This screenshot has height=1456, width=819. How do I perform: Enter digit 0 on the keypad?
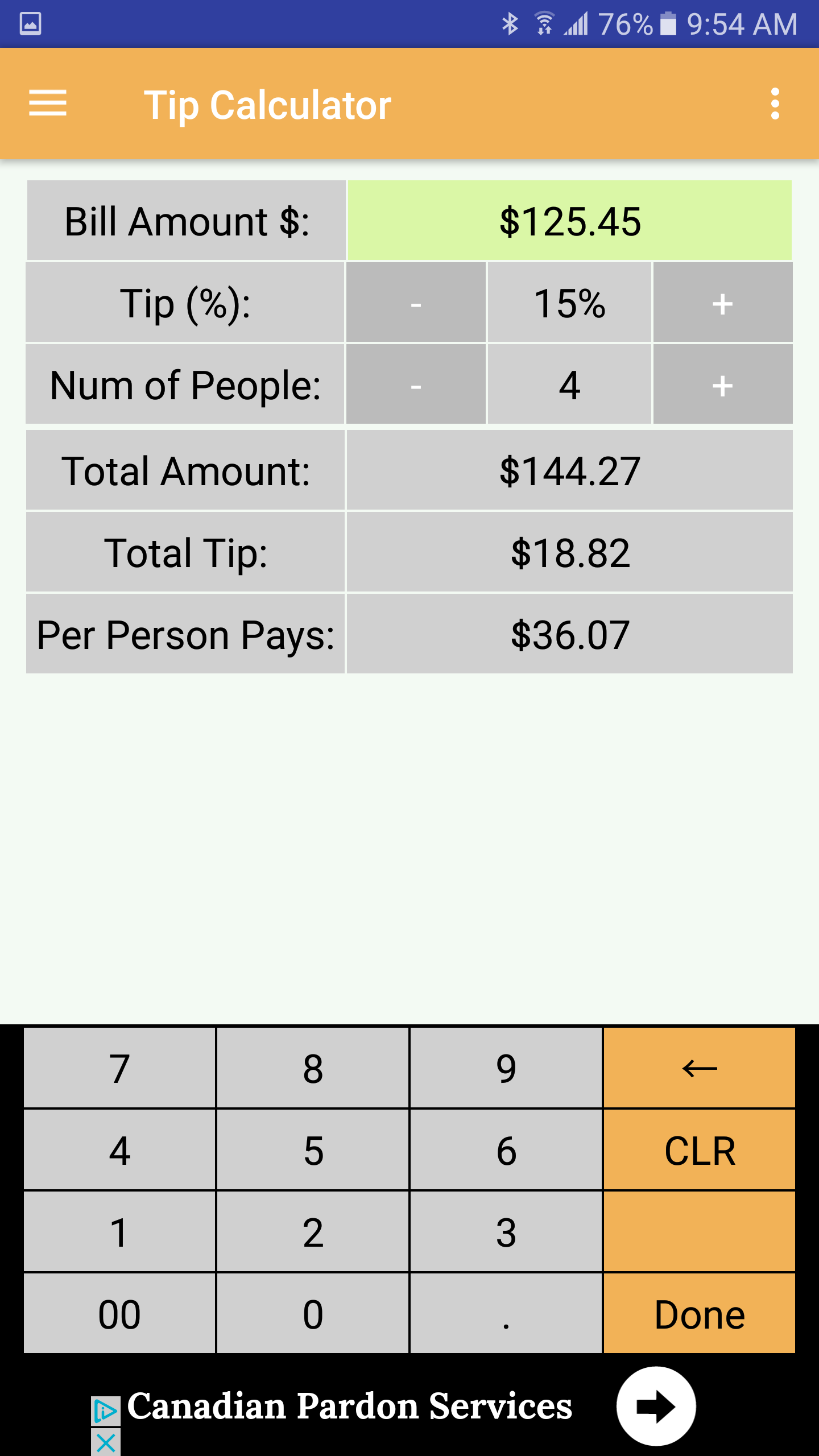click(x=313, y=1314)
